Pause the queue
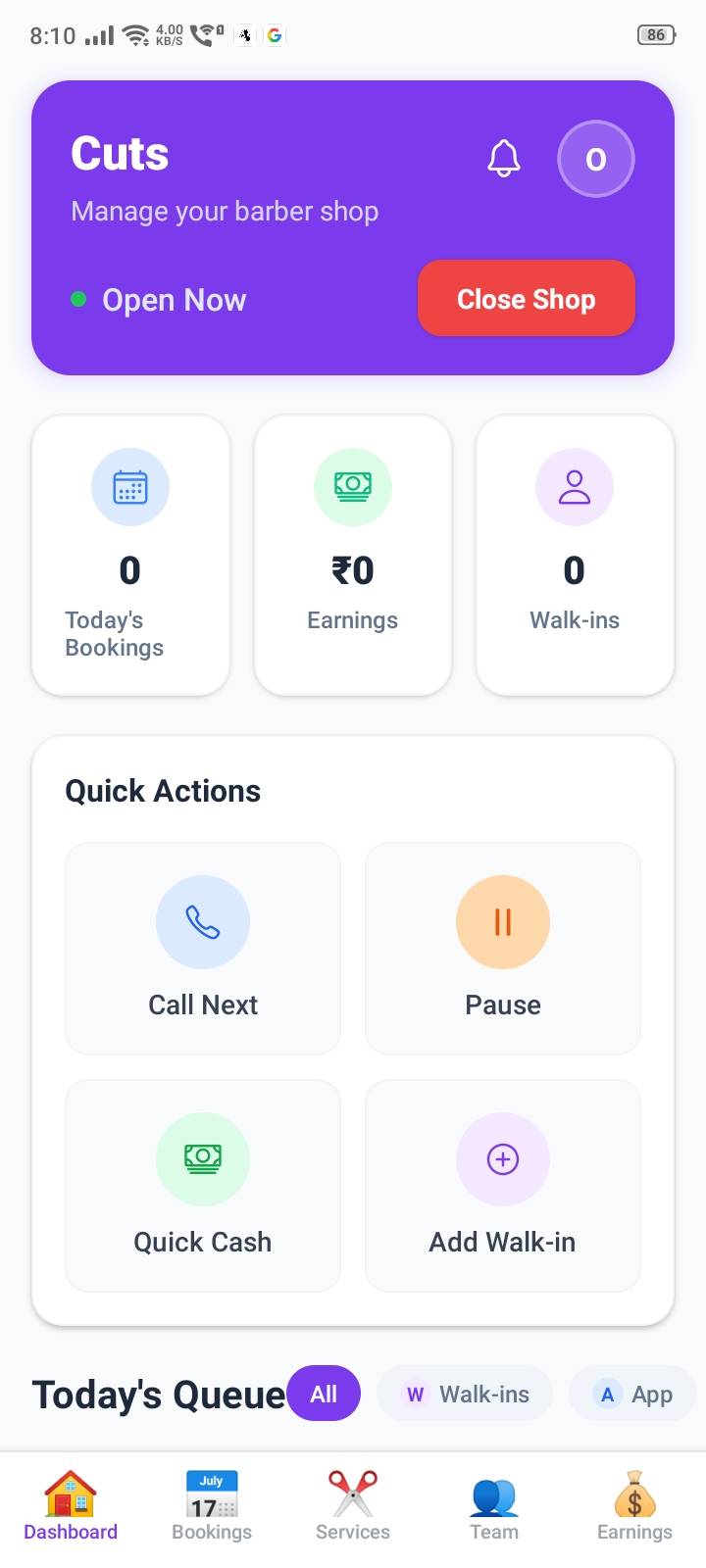Image resolution: width=706 pixels, height=1568 pixels. pyautogui.click(x=503, y=949)
